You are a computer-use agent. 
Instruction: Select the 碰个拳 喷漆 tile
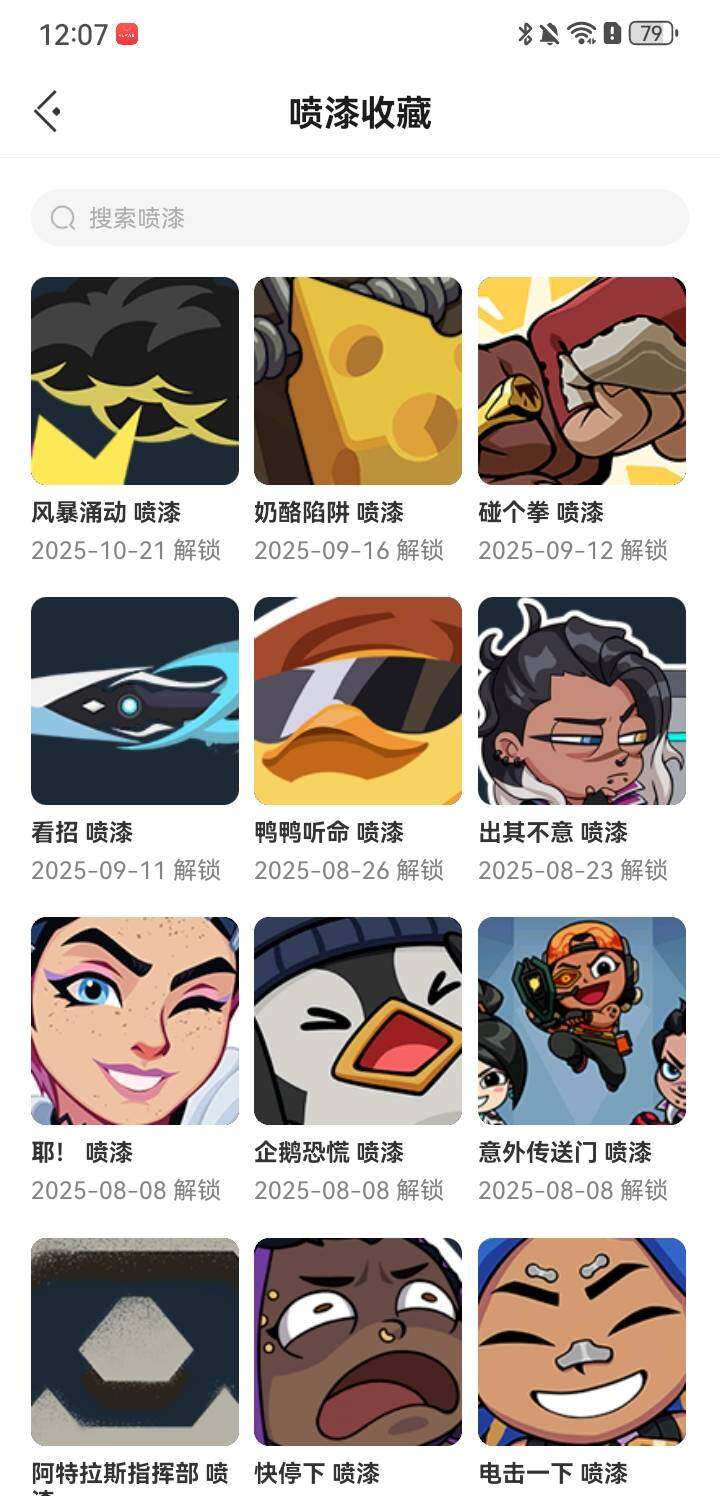(582, 381)
